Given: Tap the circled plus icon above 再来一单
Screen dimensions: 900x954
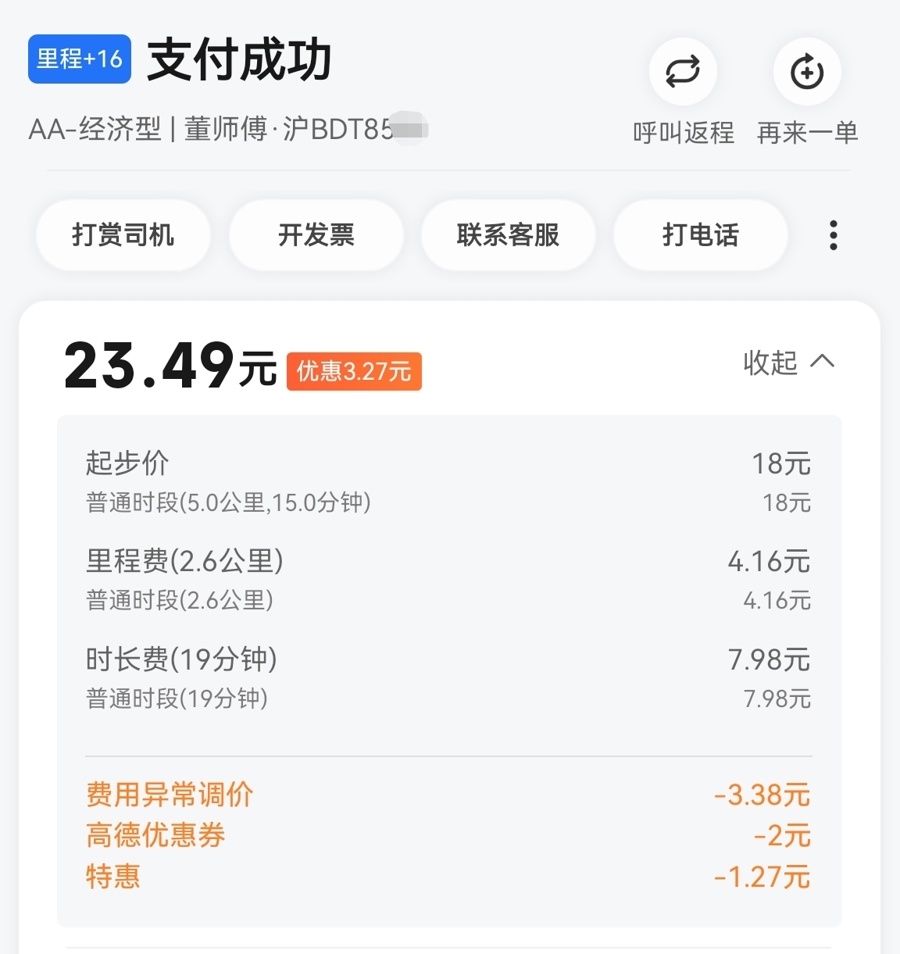Looking at the screenshot, I should tap(806, 71).
